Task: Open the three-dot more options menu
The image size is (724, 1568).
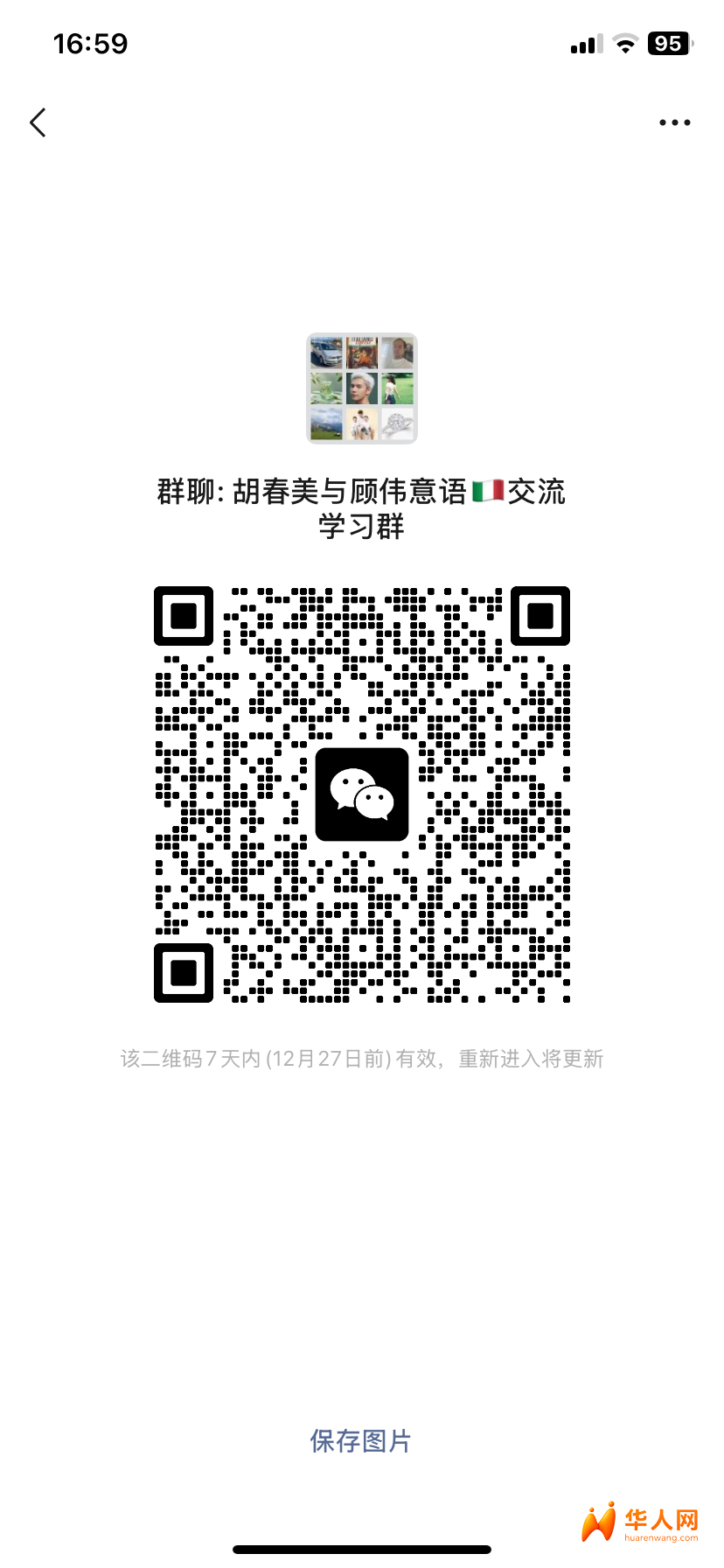Action: point(674,122)
